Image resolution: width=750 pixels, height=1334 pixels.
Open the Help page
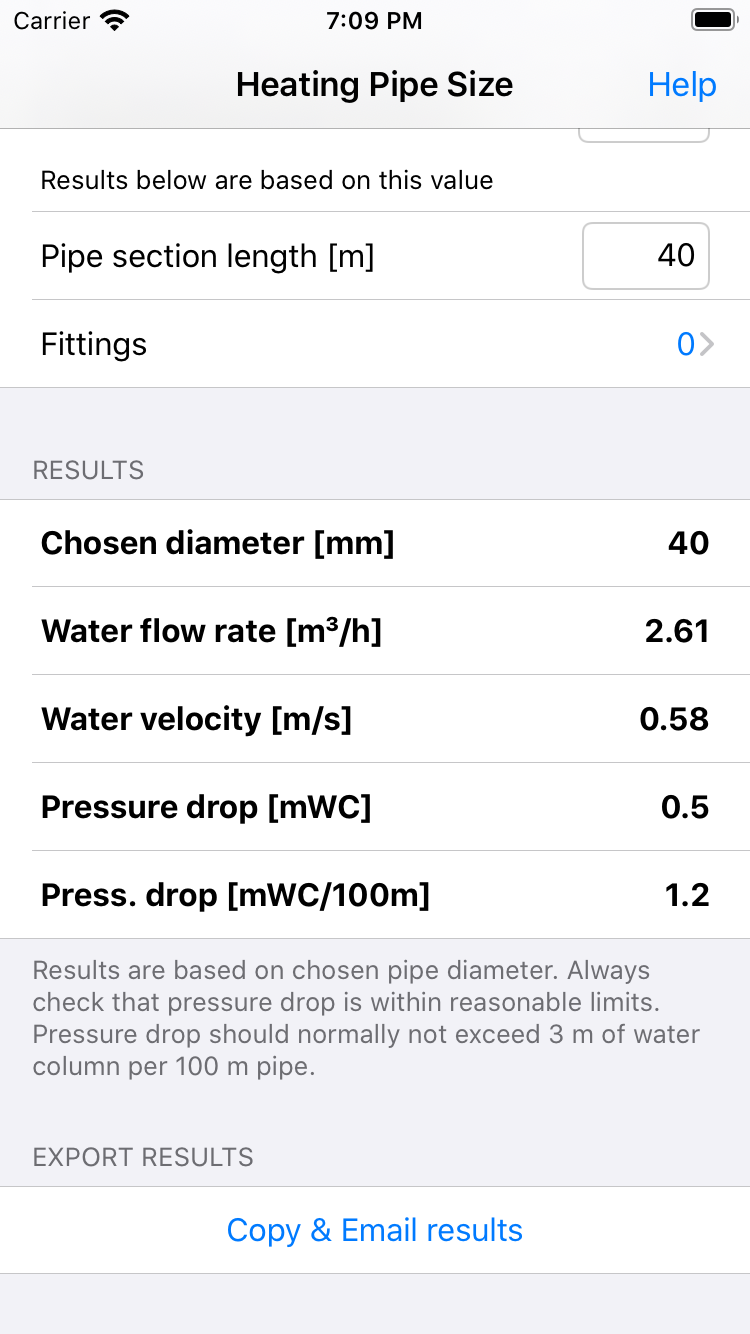682,85
